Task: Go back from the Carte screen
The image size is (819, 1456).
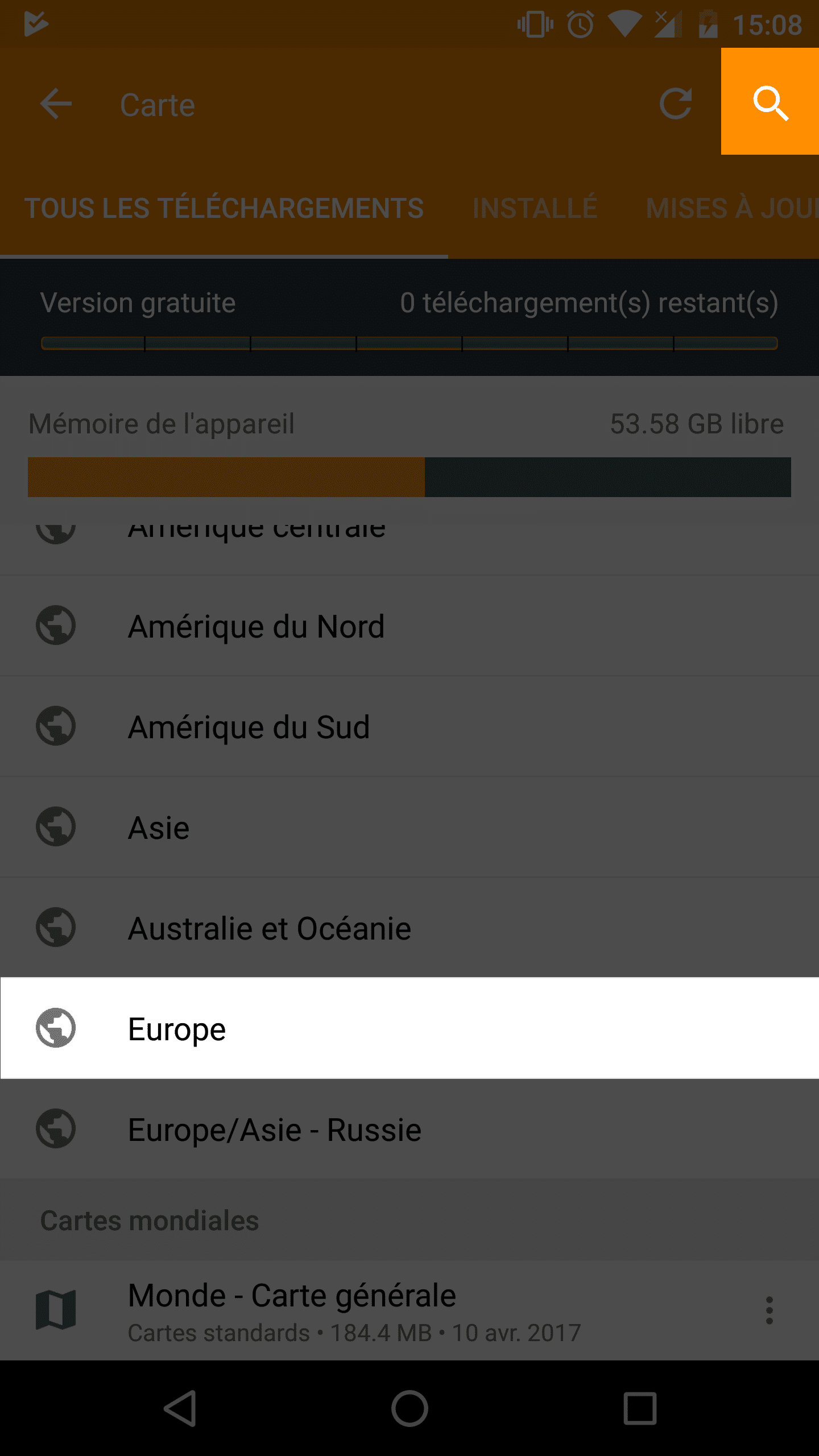Action: [56, 104]
